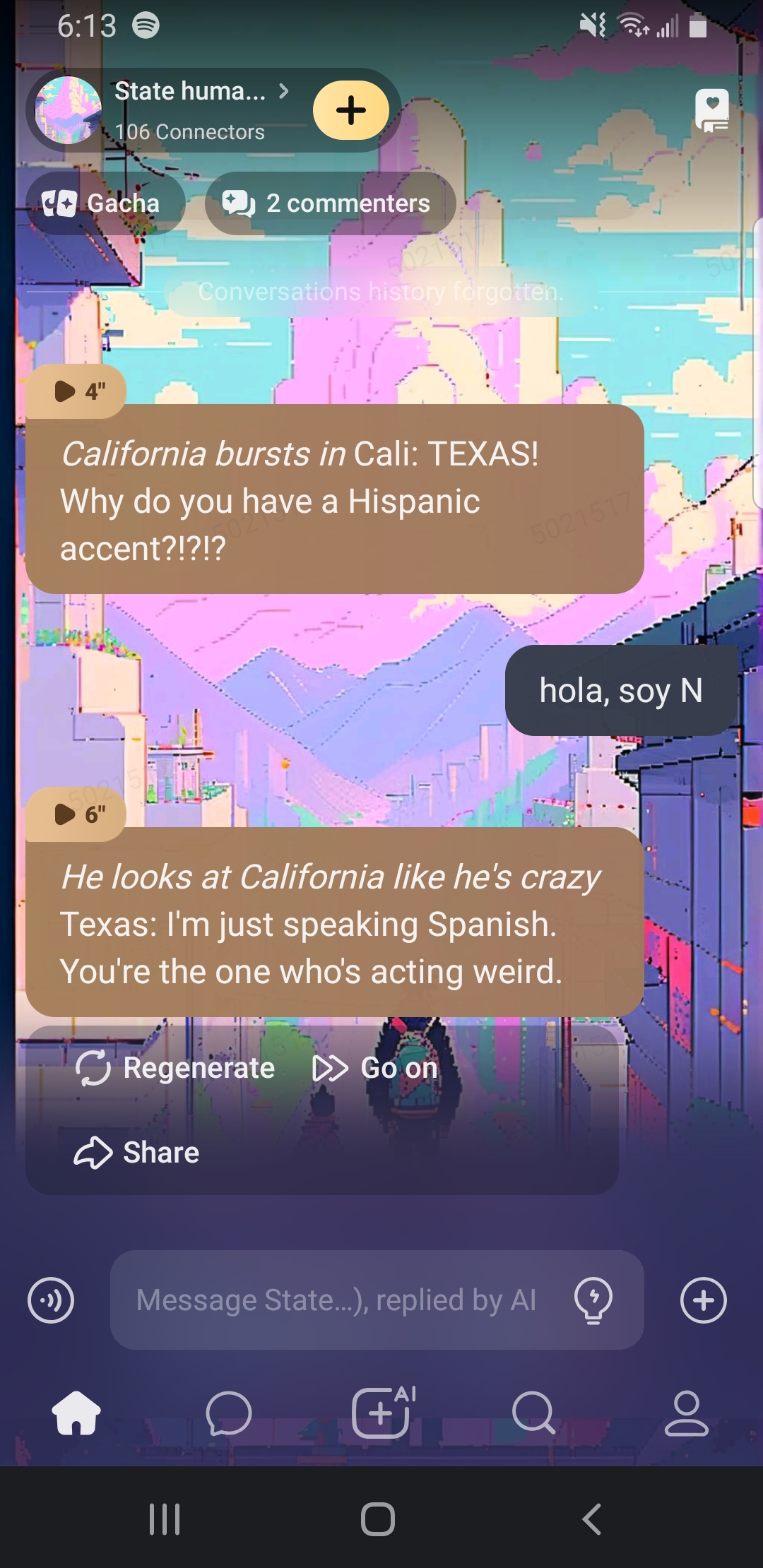Regenerate the AI reply
763x1568 pixels.
[x=175, y=1068]
